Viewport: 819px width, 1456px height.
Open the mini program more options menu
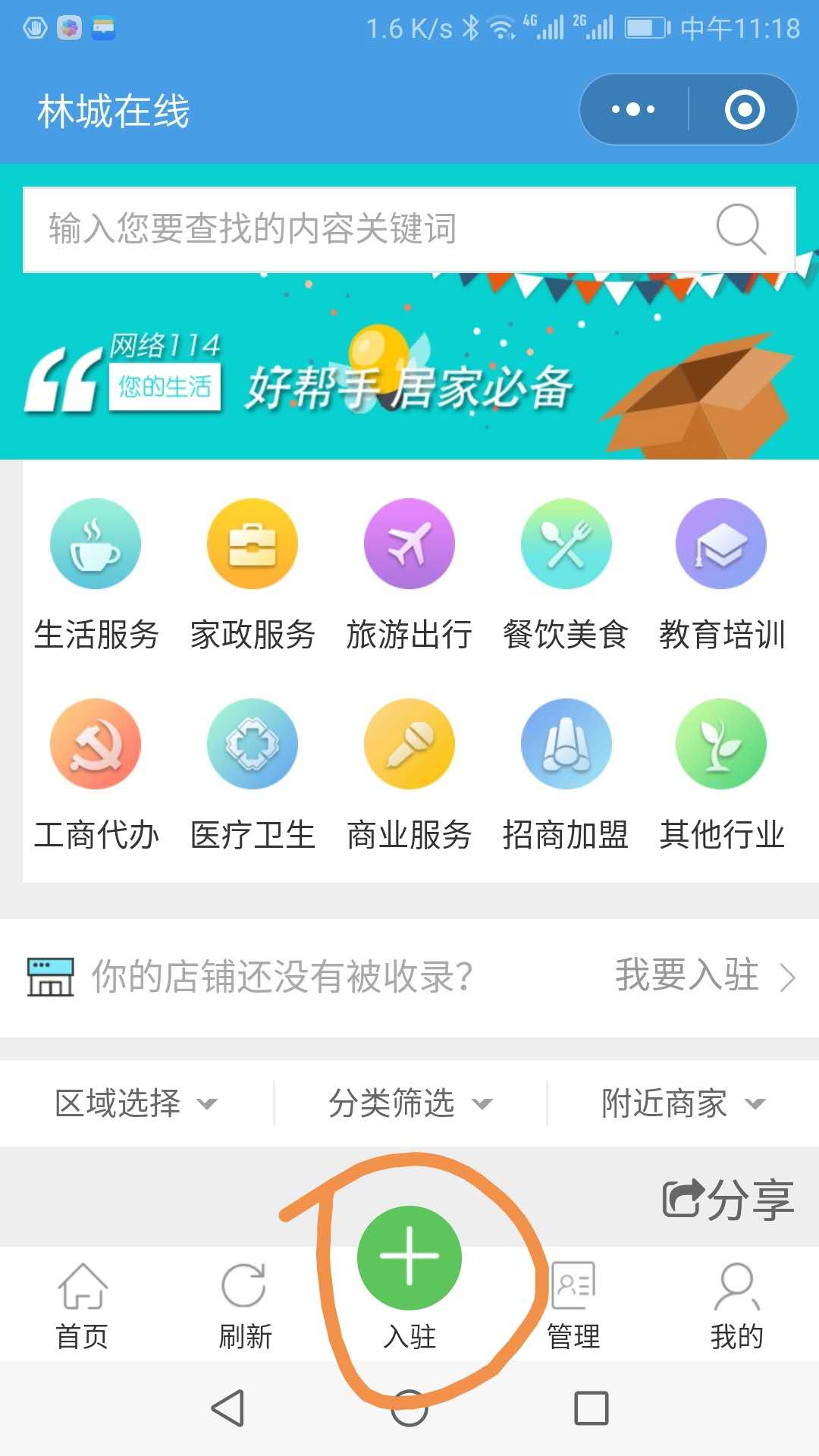[x=633, y=110]
